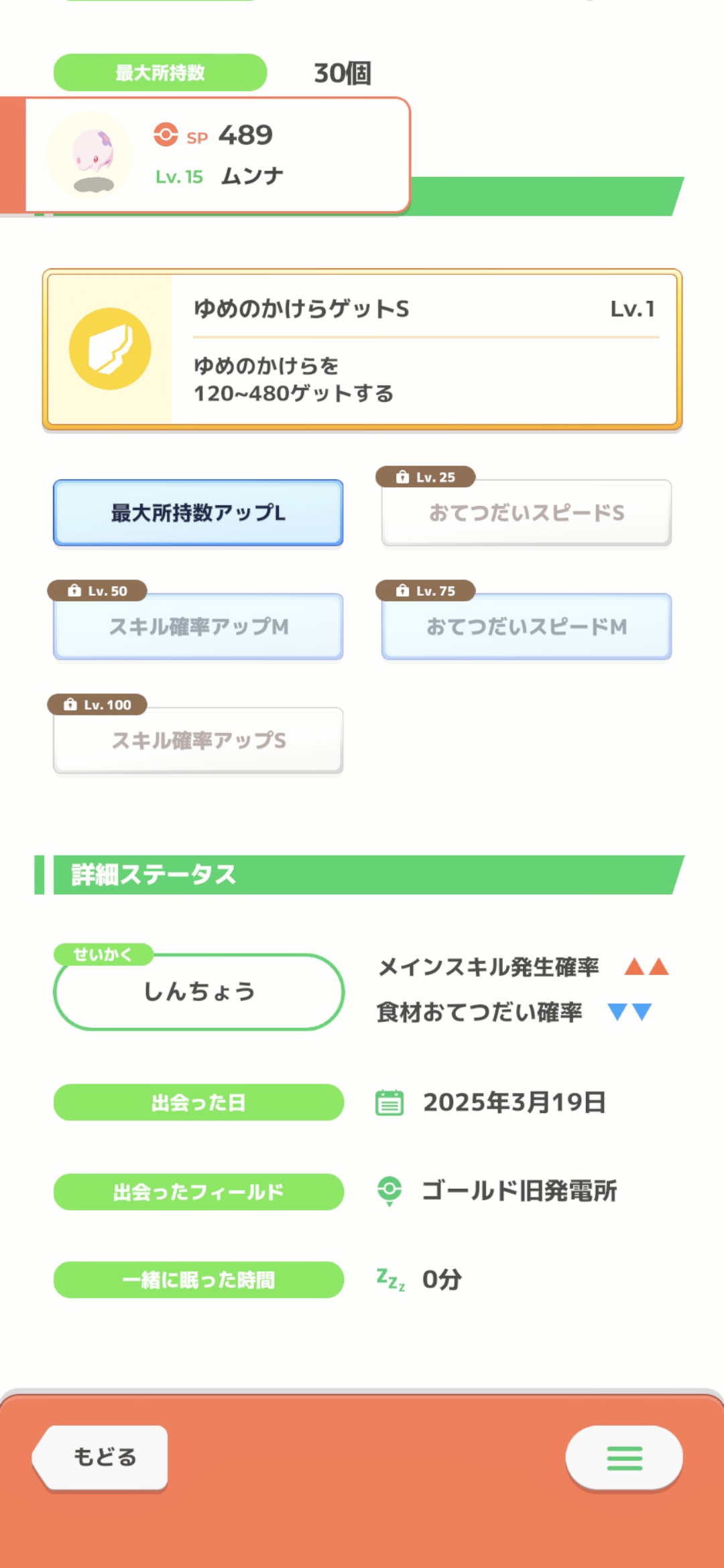Select the 最大所持数アップL sub skill

[x=198, y=513]
